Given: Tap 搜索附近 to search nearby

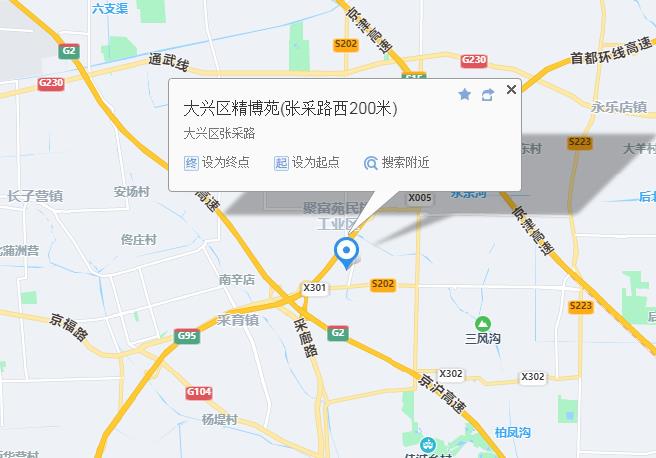Looking at the screenshot, I should coord(396,162).
